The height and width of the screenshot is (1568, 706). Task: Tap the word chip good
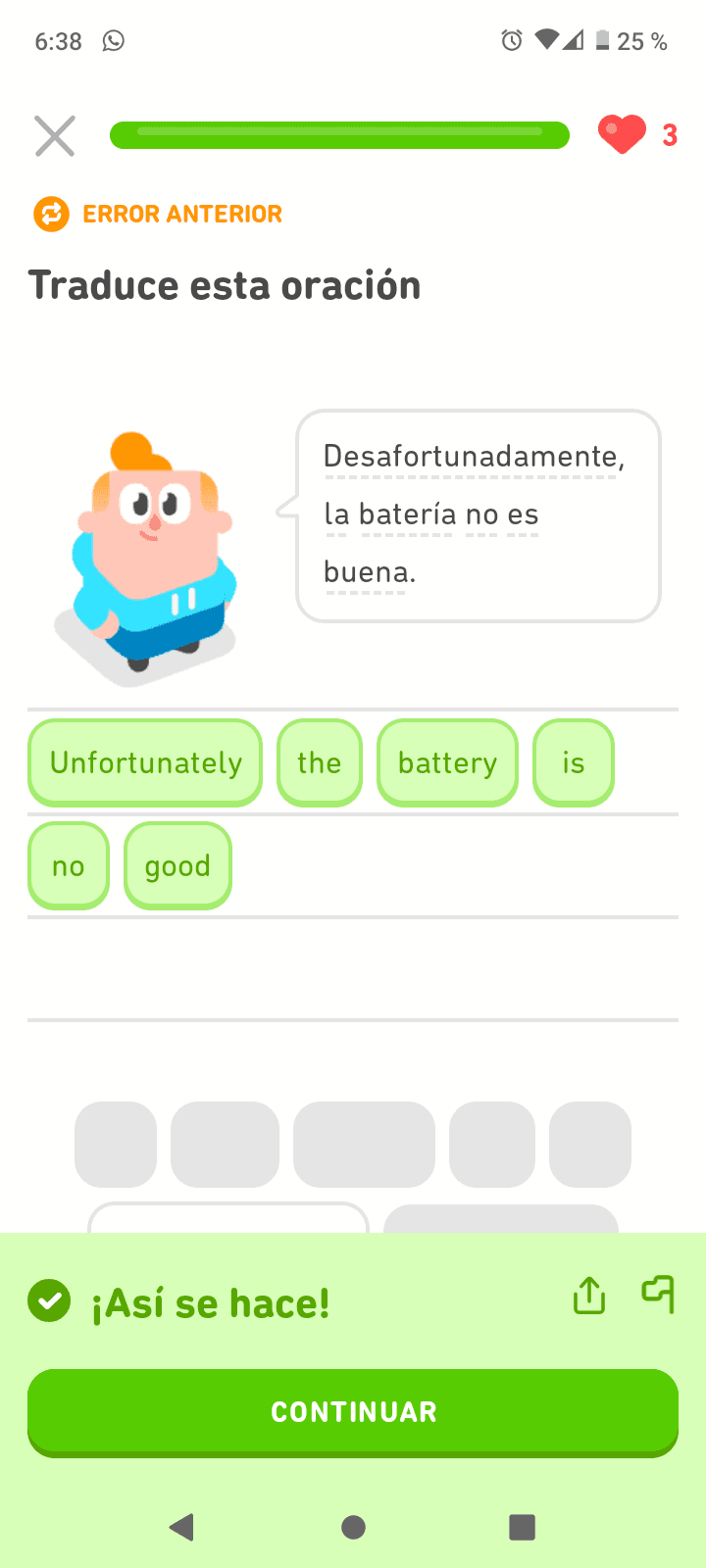tap(177, 866)
